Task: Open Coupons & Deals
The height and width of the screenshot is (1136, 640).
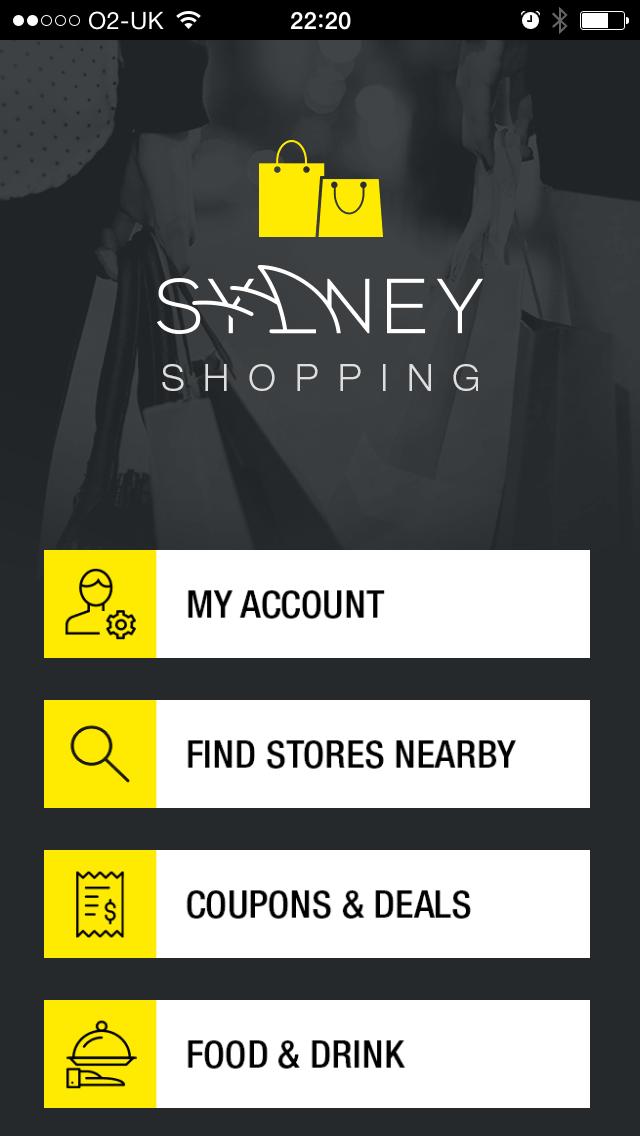Action: [316, 904]
